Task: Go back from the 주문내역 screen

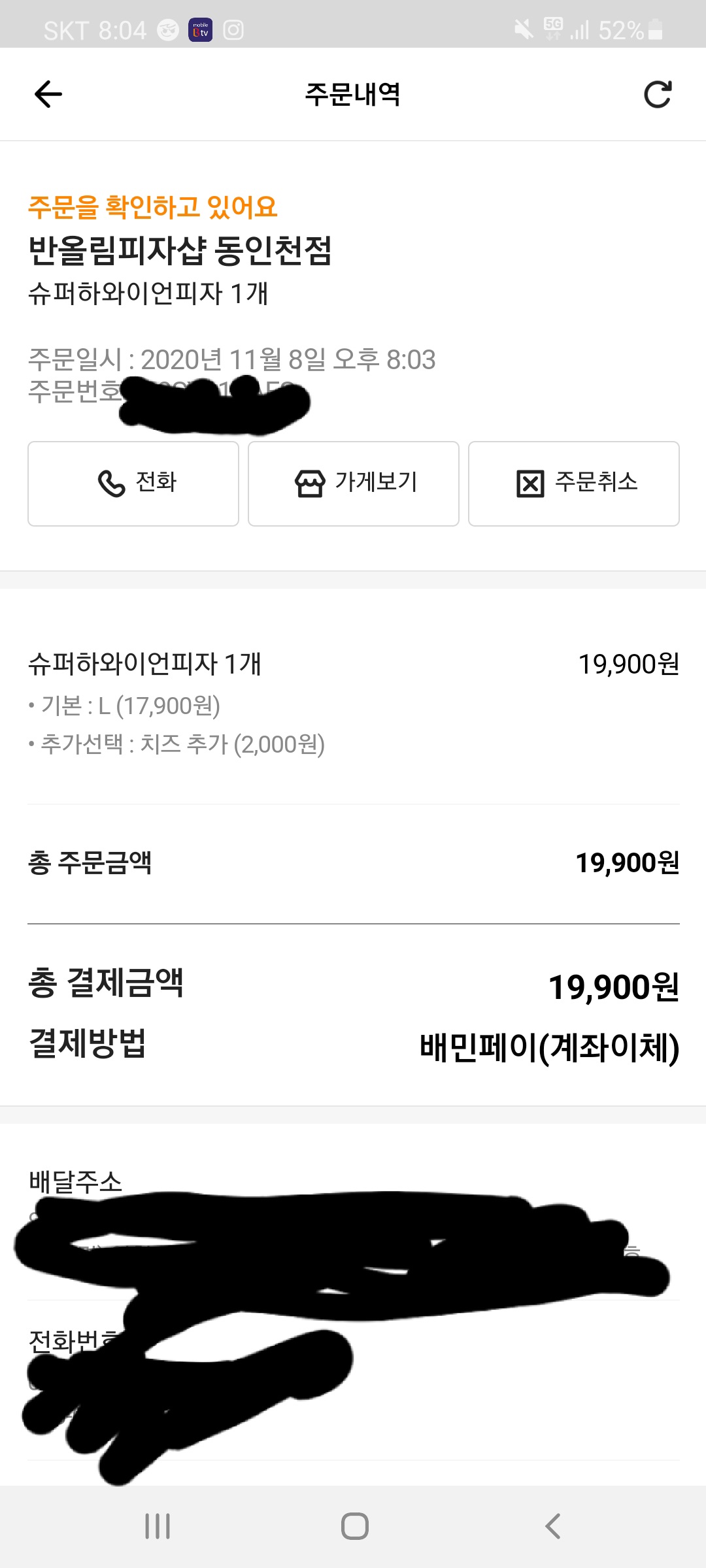Action: click(x=48, y=94)
